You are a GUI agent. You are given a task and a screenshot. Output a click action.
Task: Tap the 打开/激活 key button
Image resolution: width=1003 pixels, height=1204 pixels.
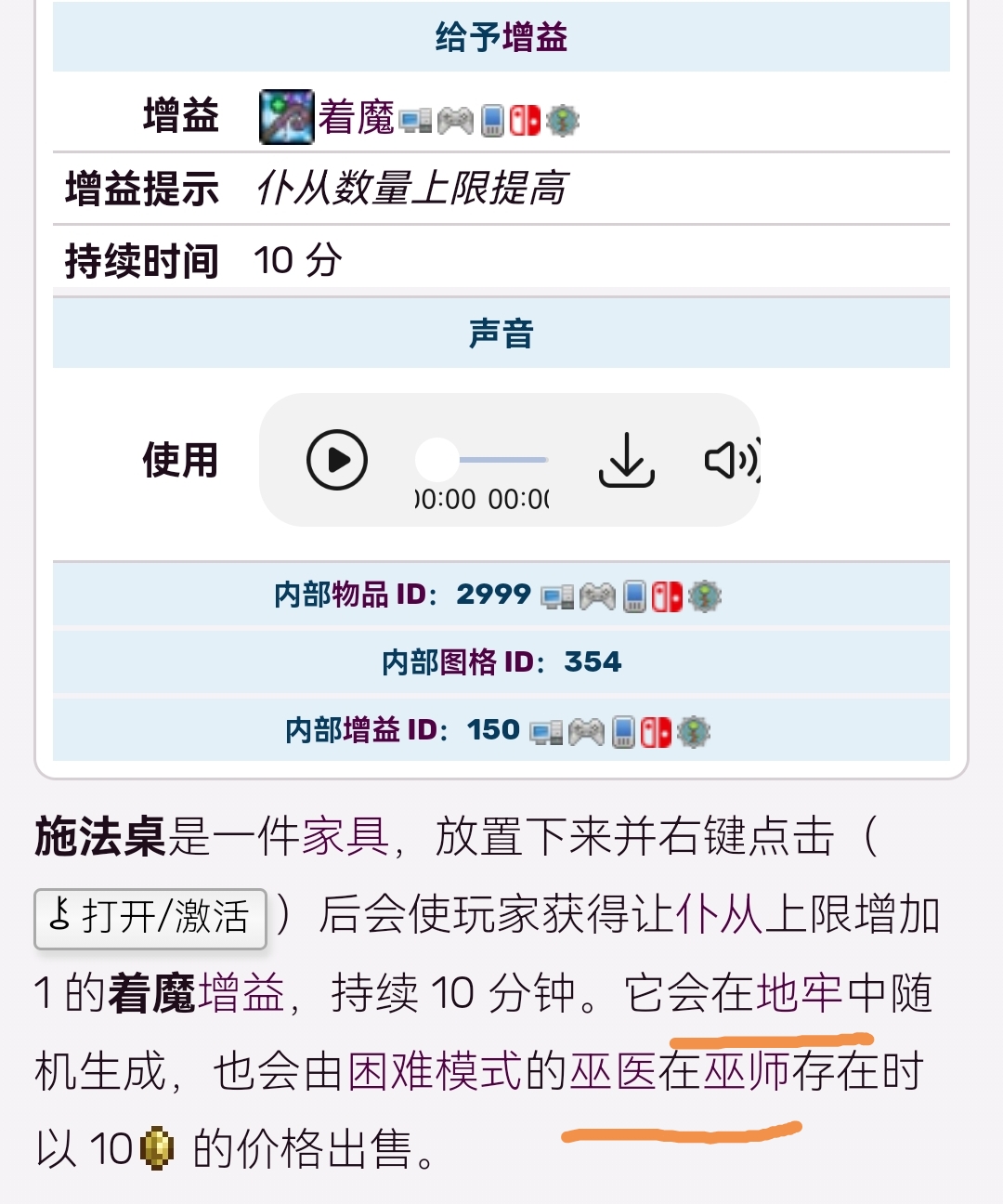click(150, 918)
